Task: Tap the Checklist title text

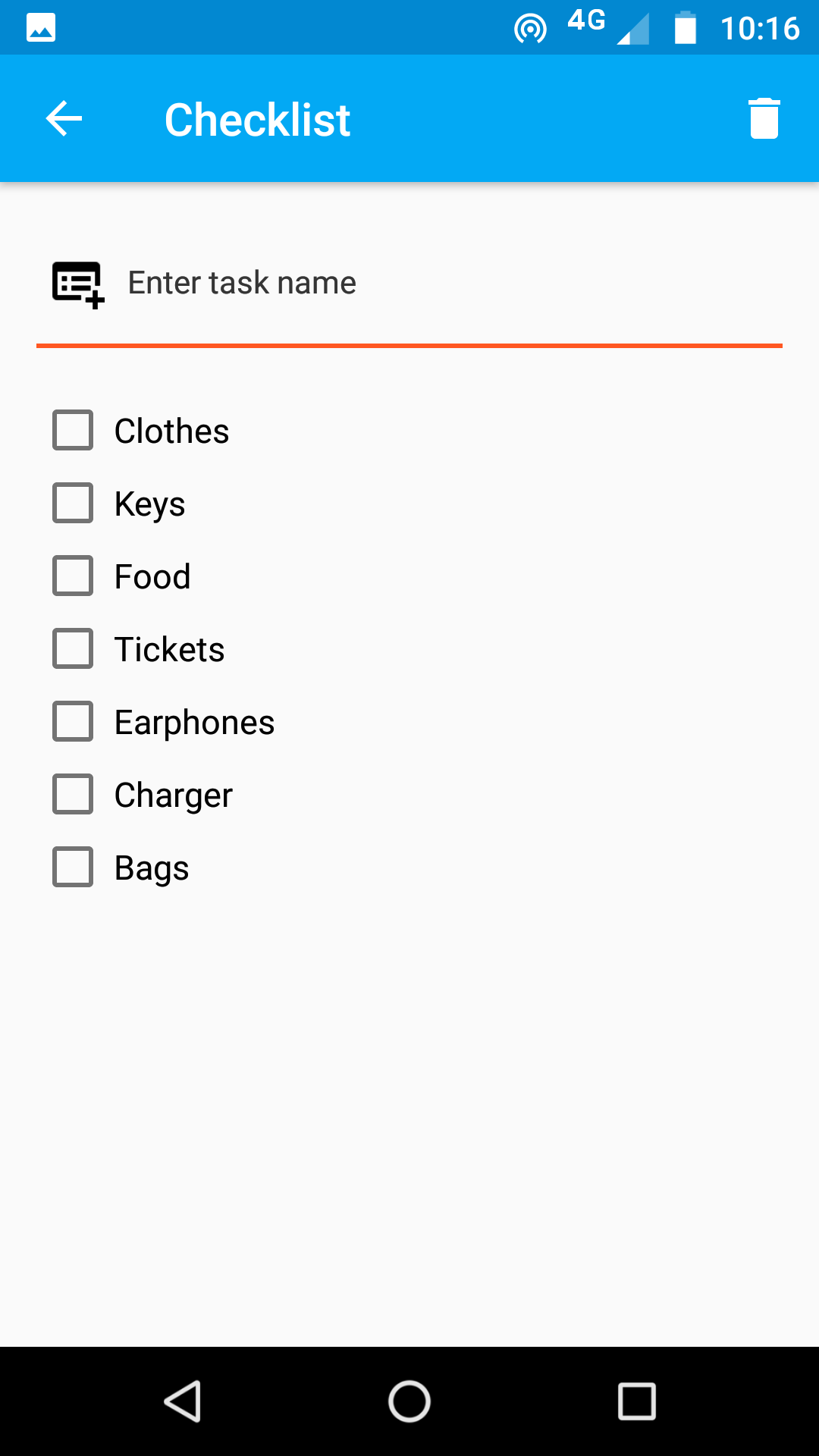Action: 257,118
